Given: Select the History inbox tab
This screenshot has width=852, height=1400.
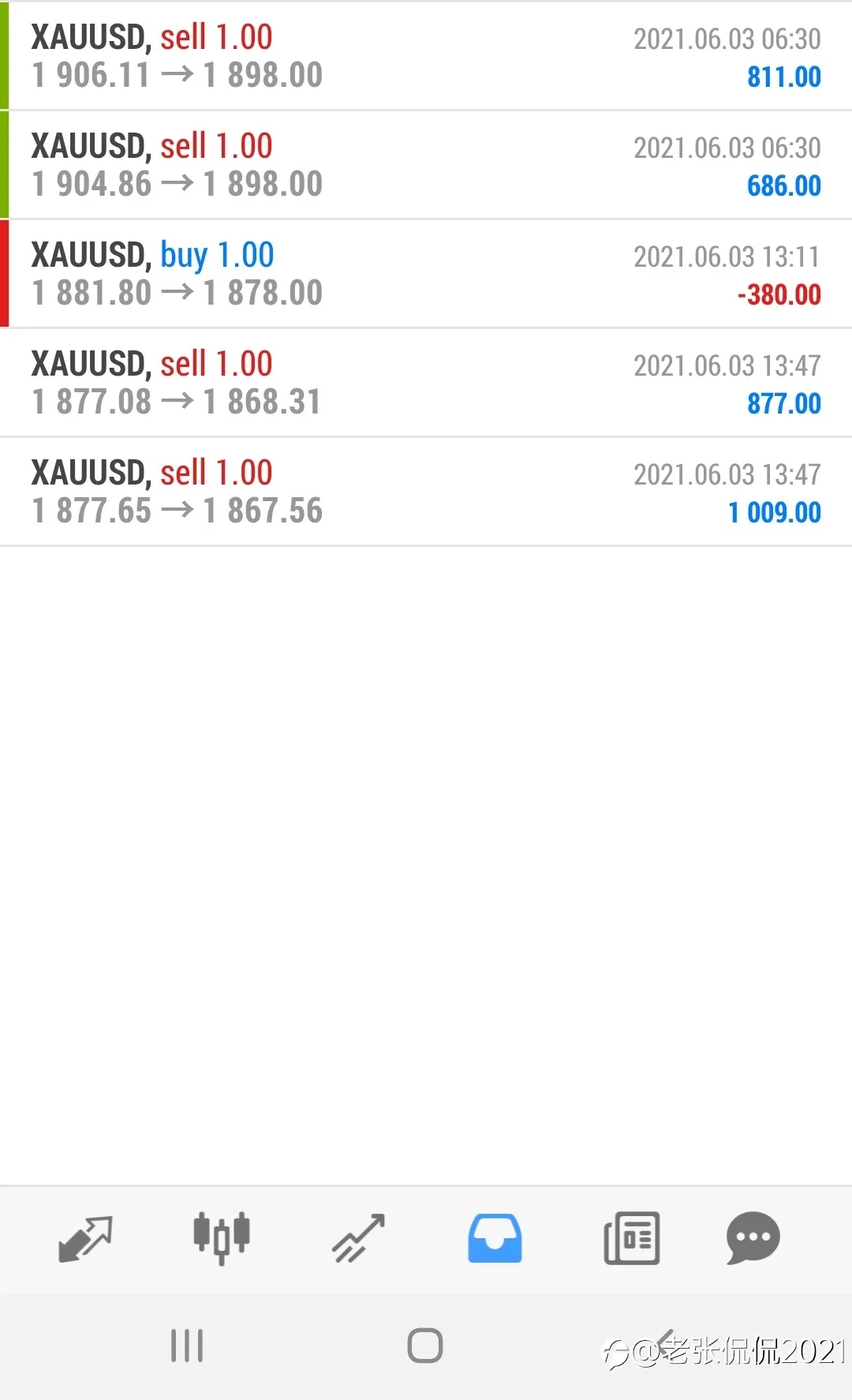Looking at the screenshot, I should pos(495,1238).
